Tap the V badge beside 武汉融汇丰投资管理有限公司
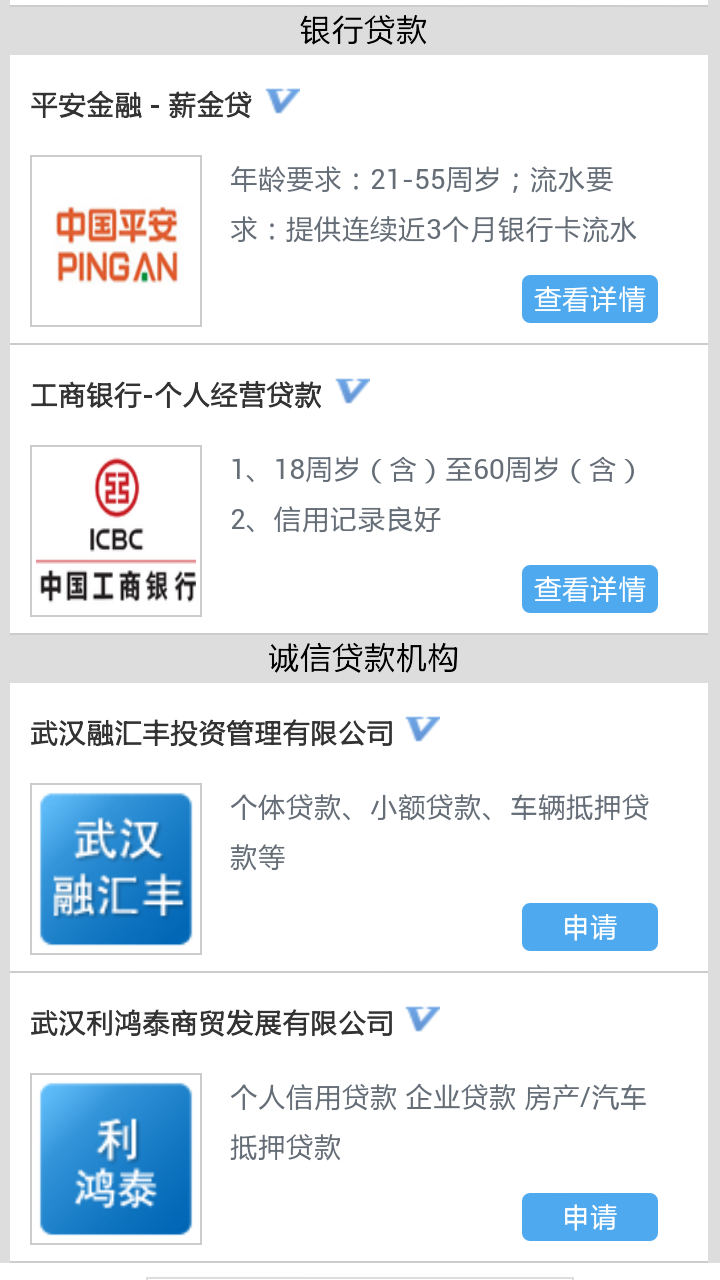The height and width of the screenshot is (1280, 720). point(425,729)
